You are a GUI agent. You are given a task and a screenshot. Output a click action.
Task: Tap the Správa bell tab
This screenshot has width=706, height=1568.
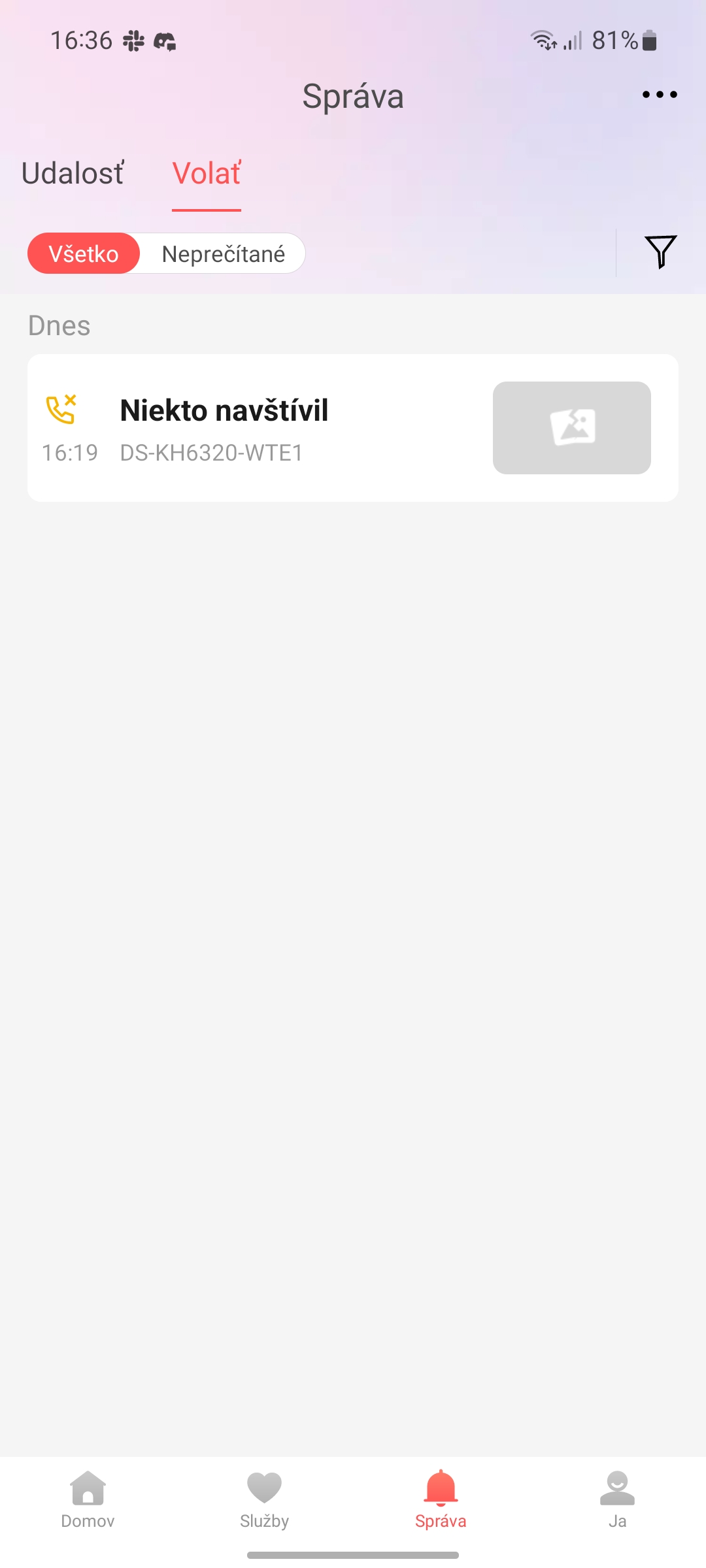tap(441, 1499)
